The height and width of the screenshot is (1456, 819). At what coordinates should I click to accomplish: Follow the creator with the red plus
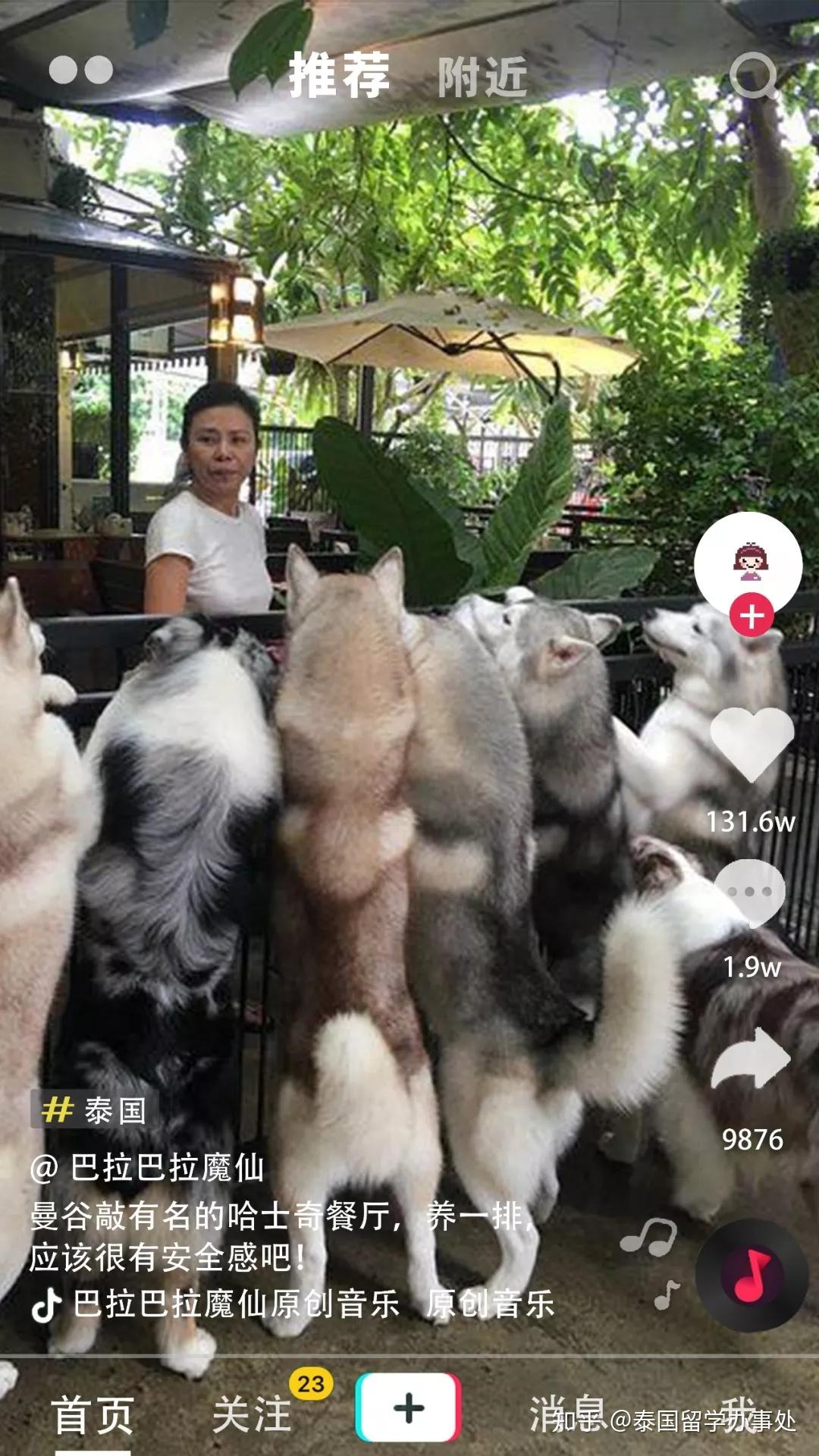click(x=751, y=616)
